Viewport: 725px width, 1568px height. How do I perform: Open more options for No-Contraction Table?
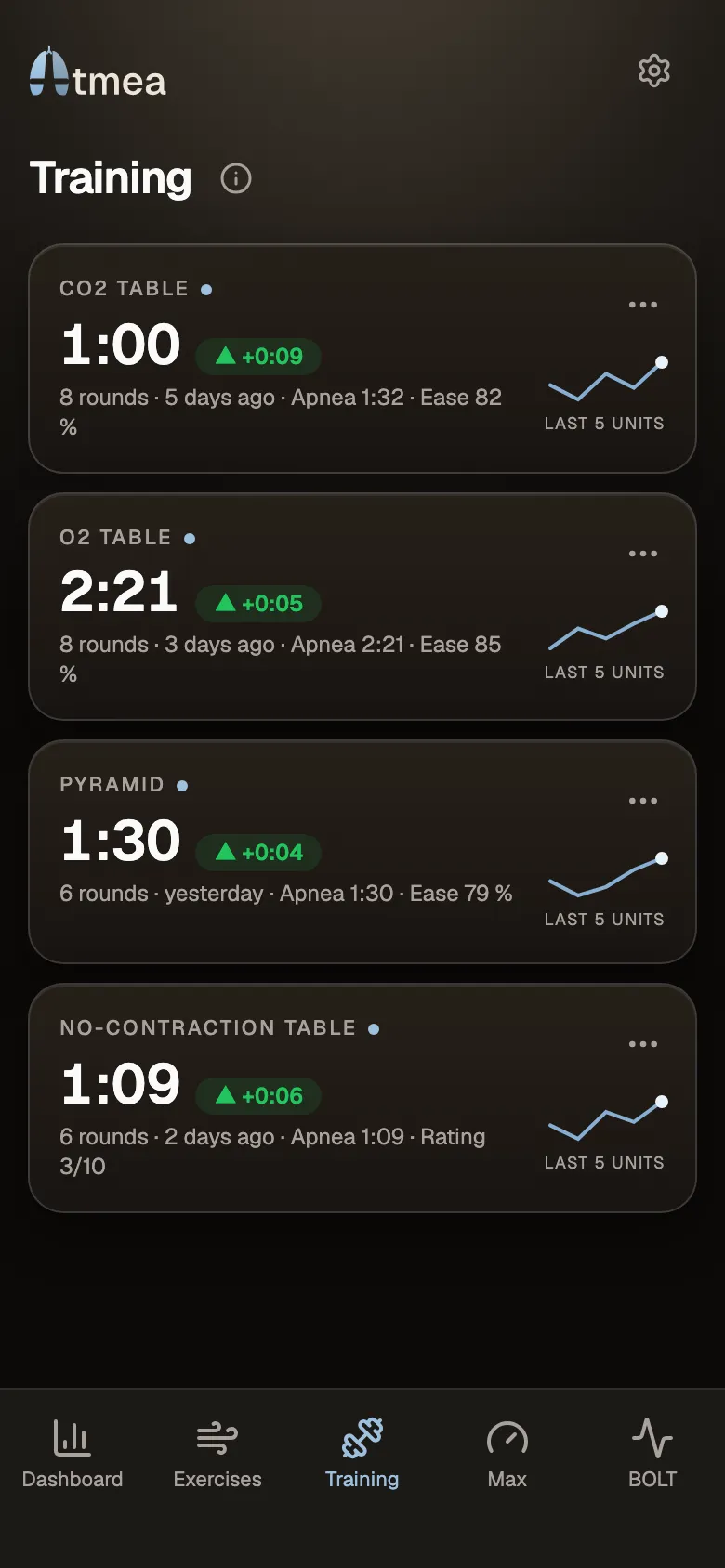pyautogui.click(x=643, y=1044)
